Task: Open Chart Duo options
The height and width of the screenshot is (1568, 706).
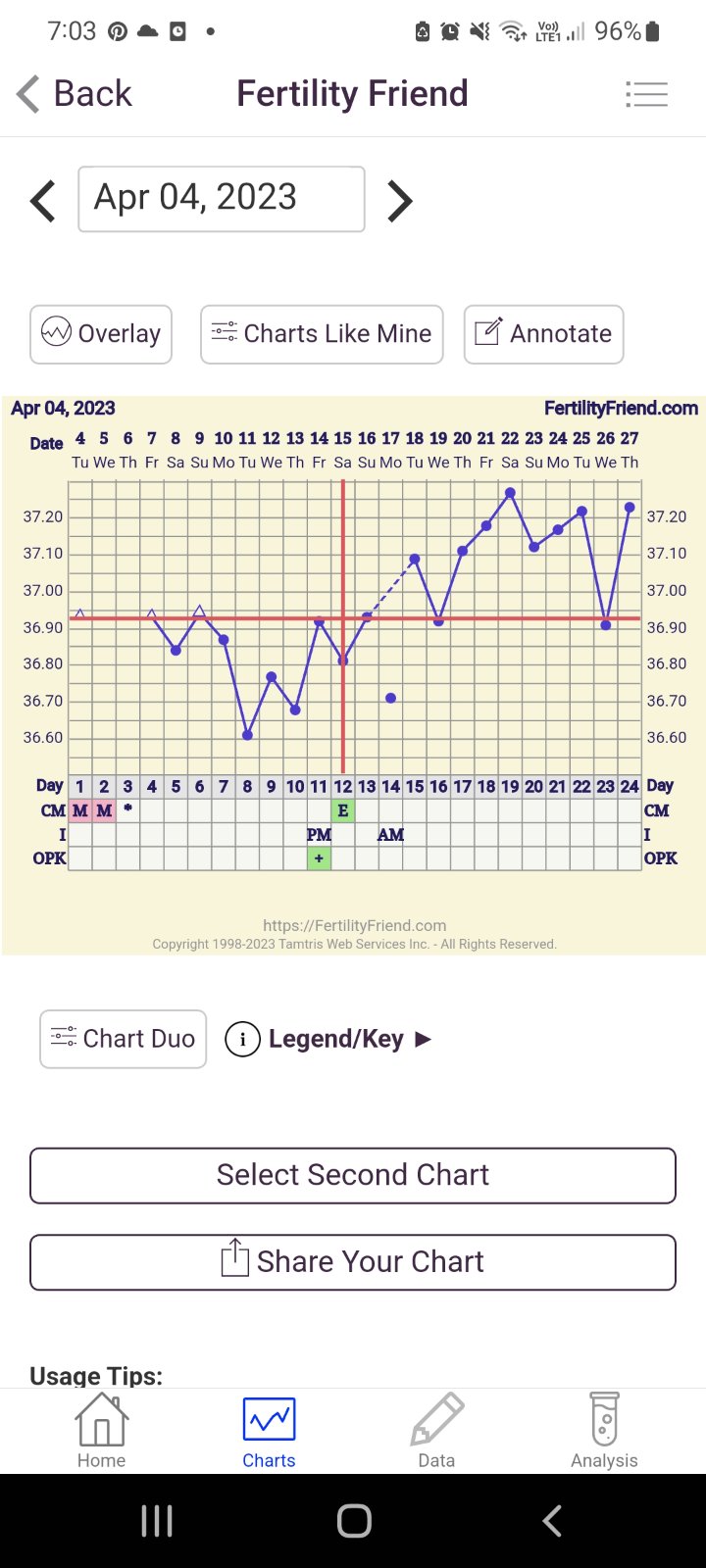Action: [123, 1039]
